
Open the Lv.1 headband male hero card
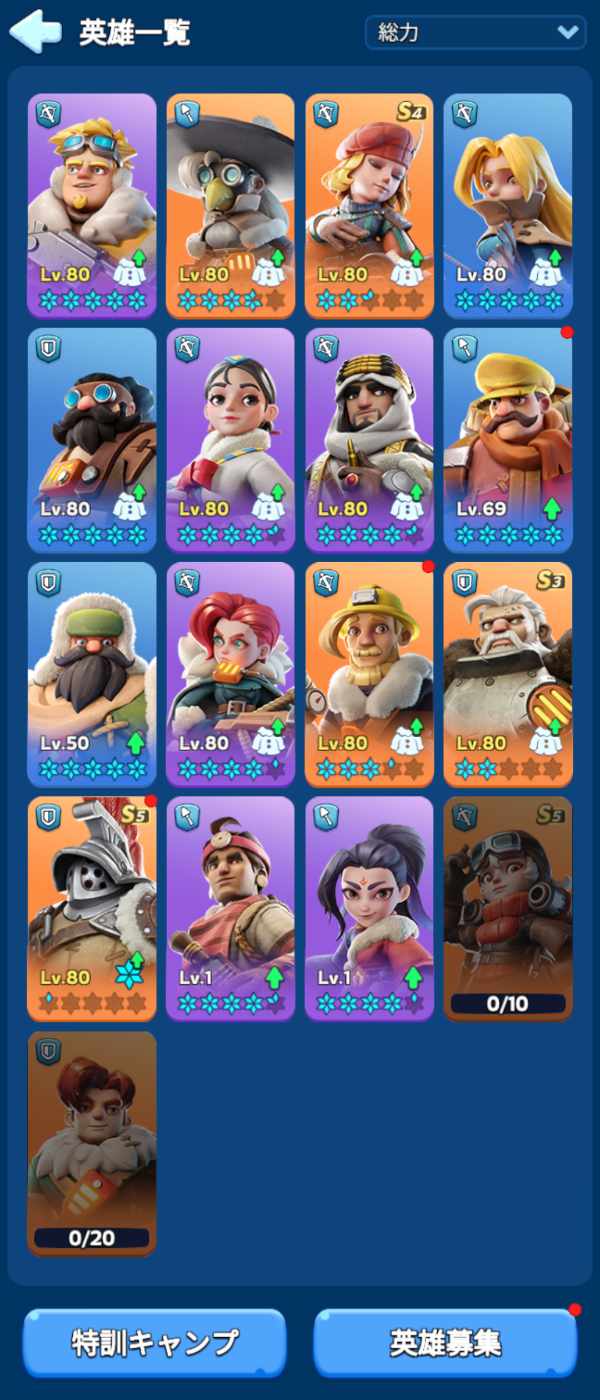tap(231, 908)
